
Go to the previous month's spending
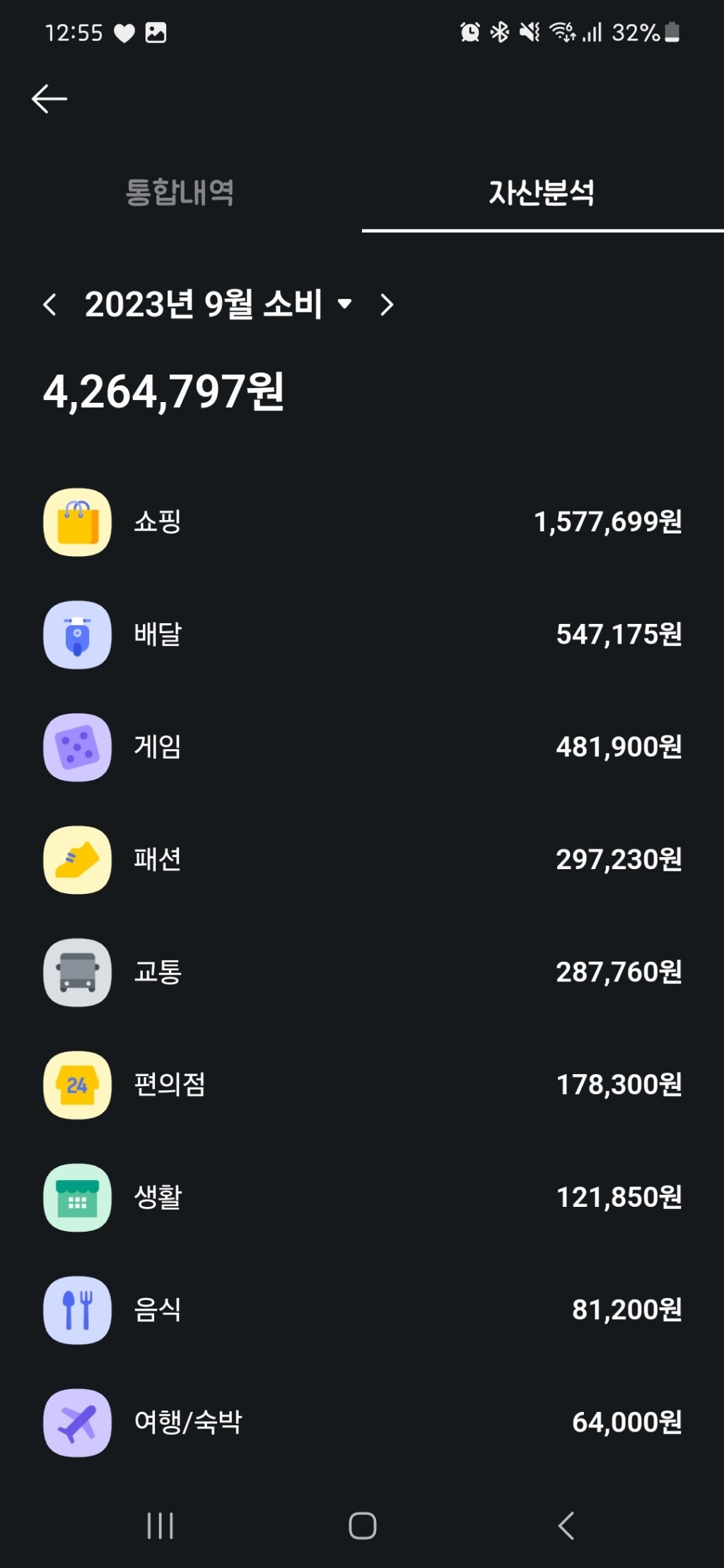click(x=49, y=305)
